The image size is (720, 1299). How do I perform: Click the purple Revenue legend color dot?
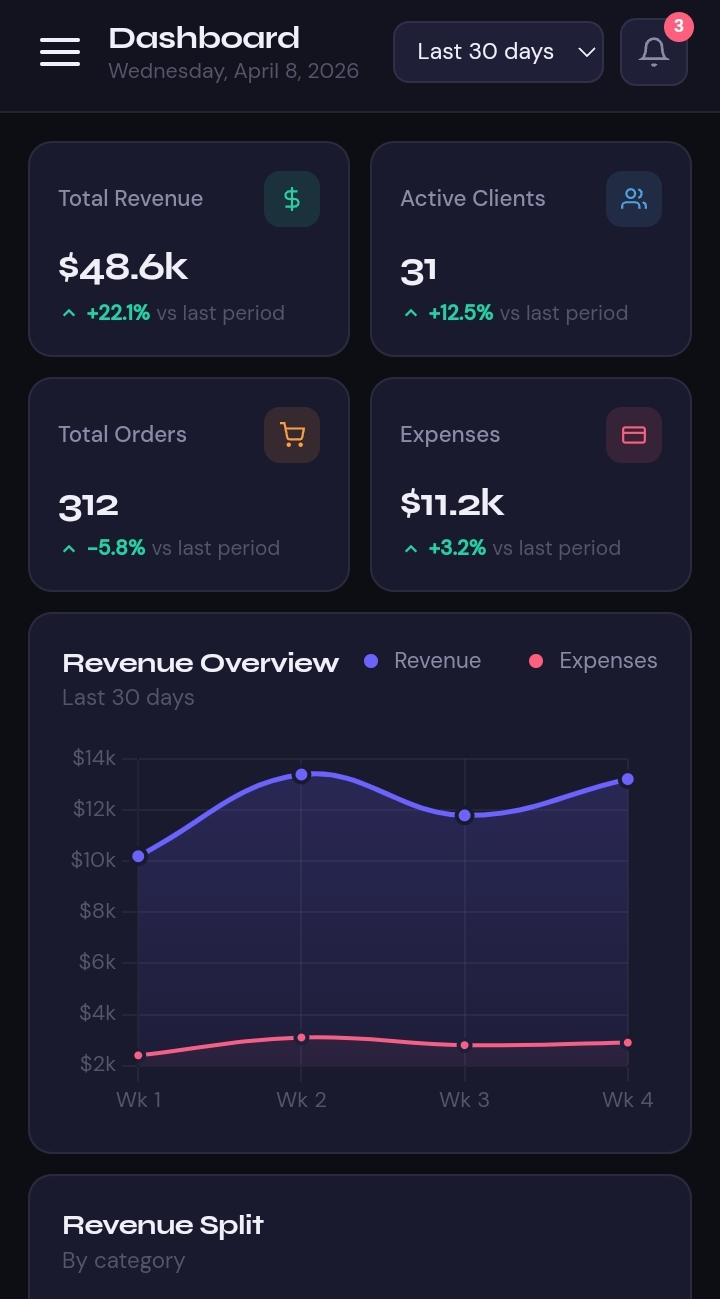371,660
